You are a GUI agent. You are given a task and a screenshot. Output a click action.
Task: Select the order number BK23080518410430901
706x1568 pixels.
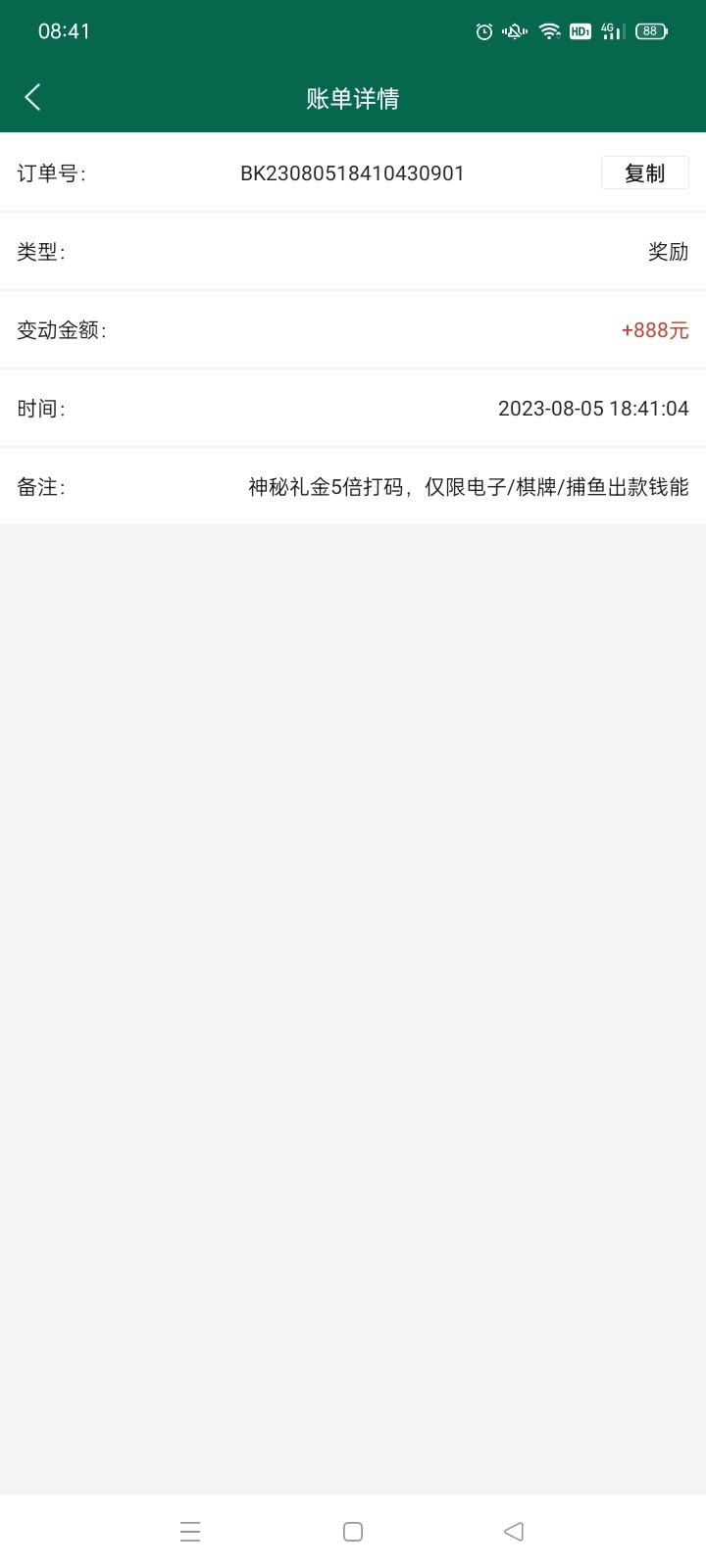click(353, 172)
